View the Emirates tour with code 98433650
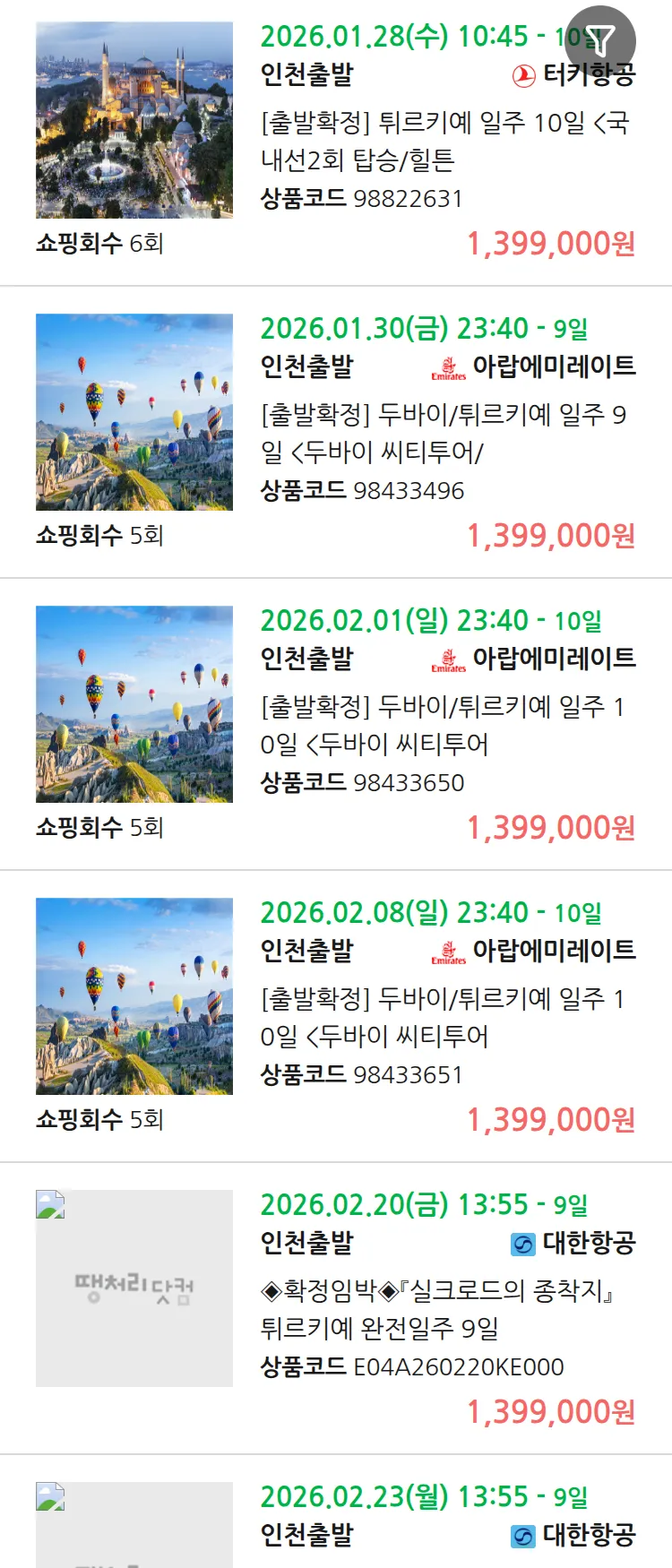This screenshot has height=1568, width=672. pos(446,726)
